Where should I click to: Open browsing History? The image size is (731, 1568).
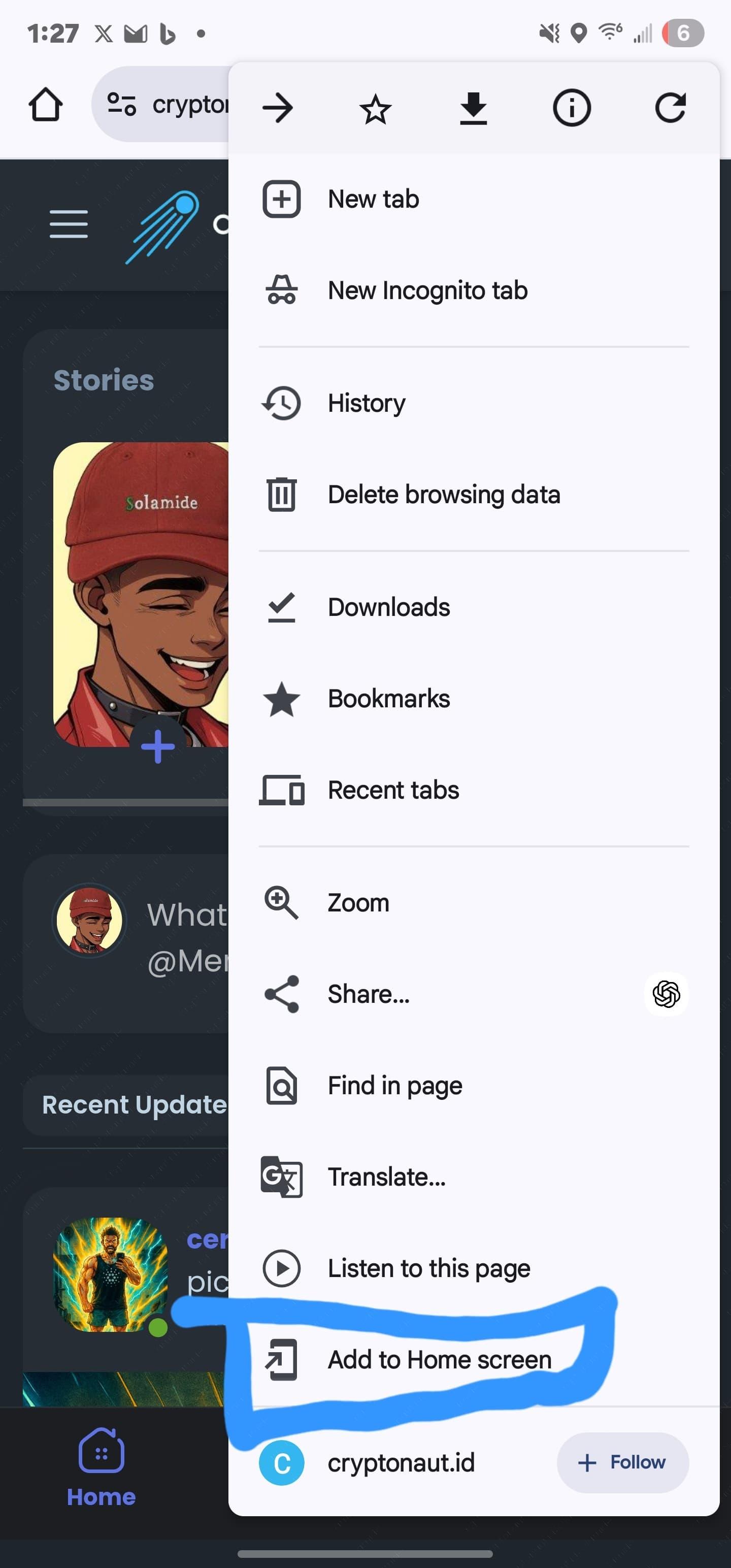pyautogui.click(x=367, y=403)
